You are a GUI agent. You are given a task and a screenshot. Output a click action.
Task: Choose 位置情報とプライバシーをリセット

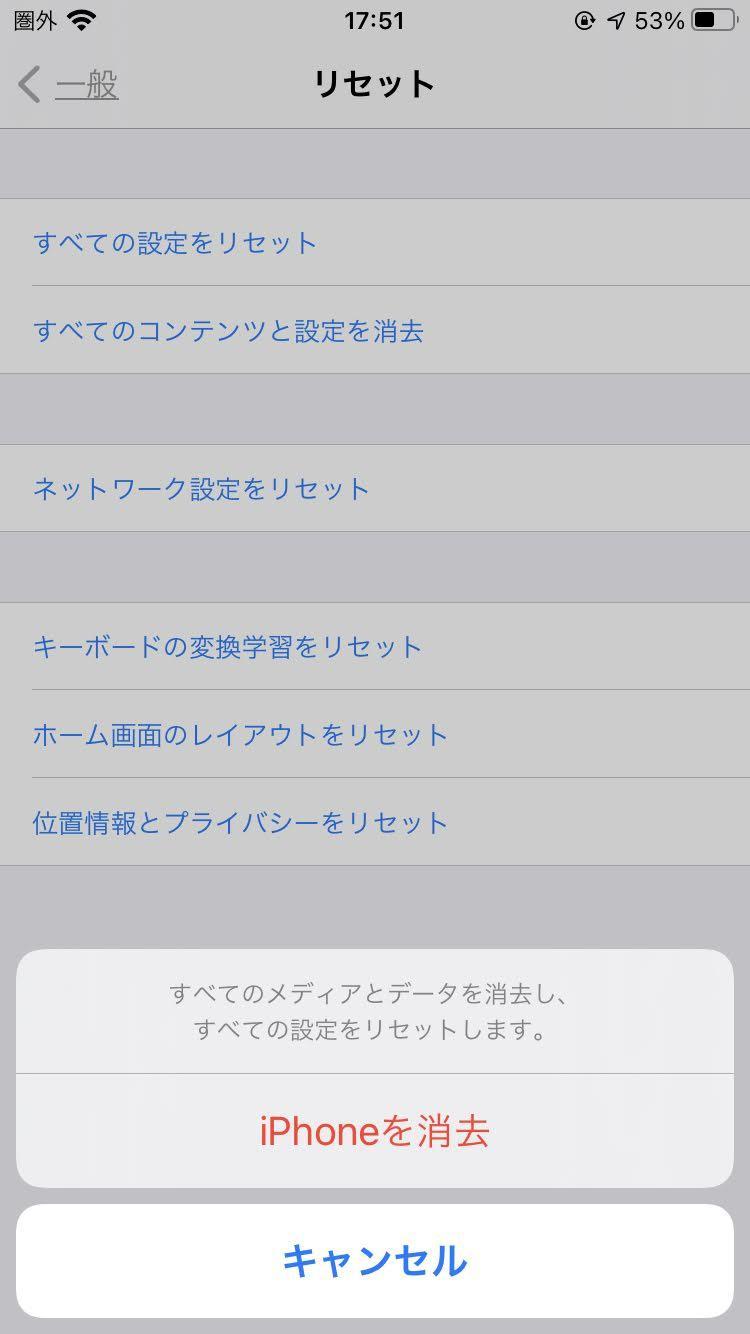coord(375,822)
